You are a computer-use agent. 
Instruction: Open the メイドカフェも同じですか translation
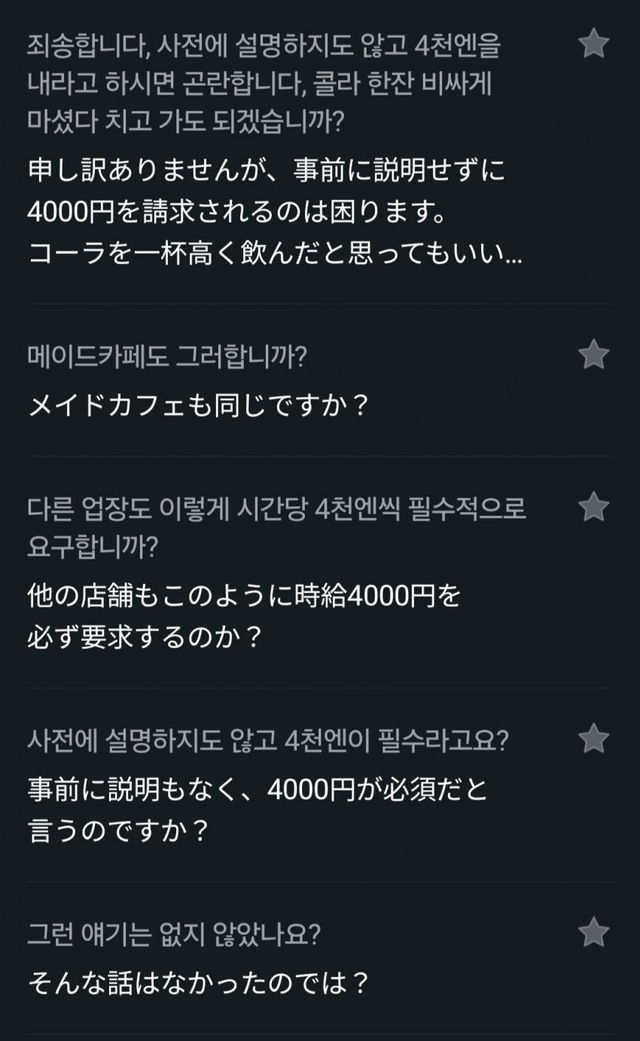[200, 406]
